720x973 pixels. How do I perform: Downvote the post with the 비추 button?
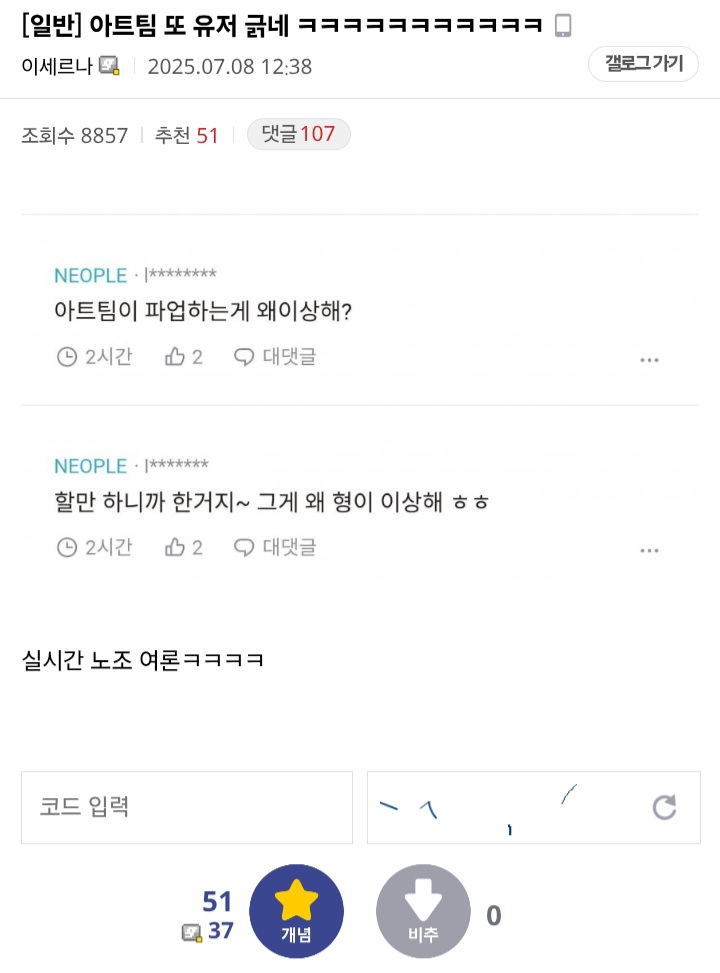point(423,911)
